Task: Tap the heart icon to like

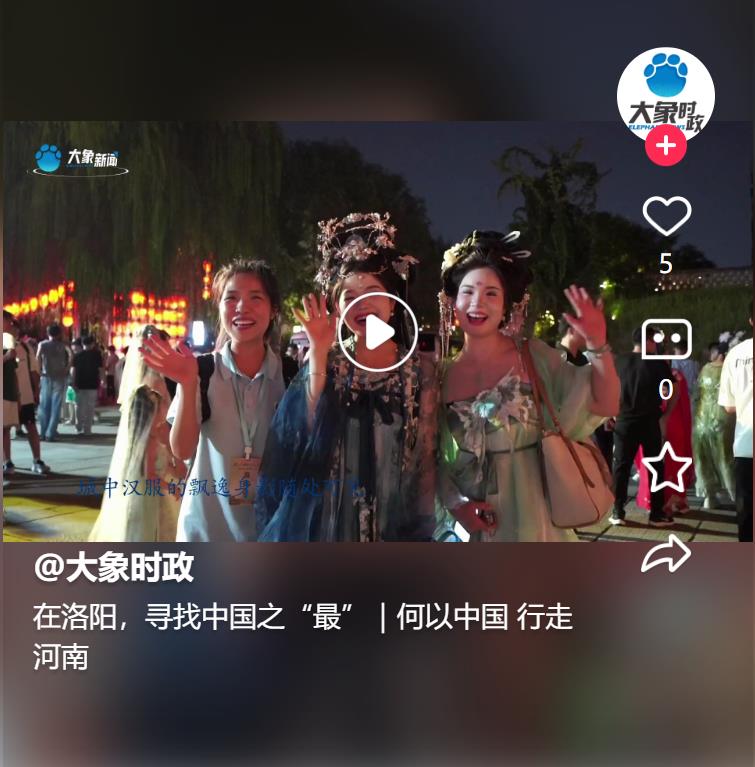Action: (x=666, y=216)
